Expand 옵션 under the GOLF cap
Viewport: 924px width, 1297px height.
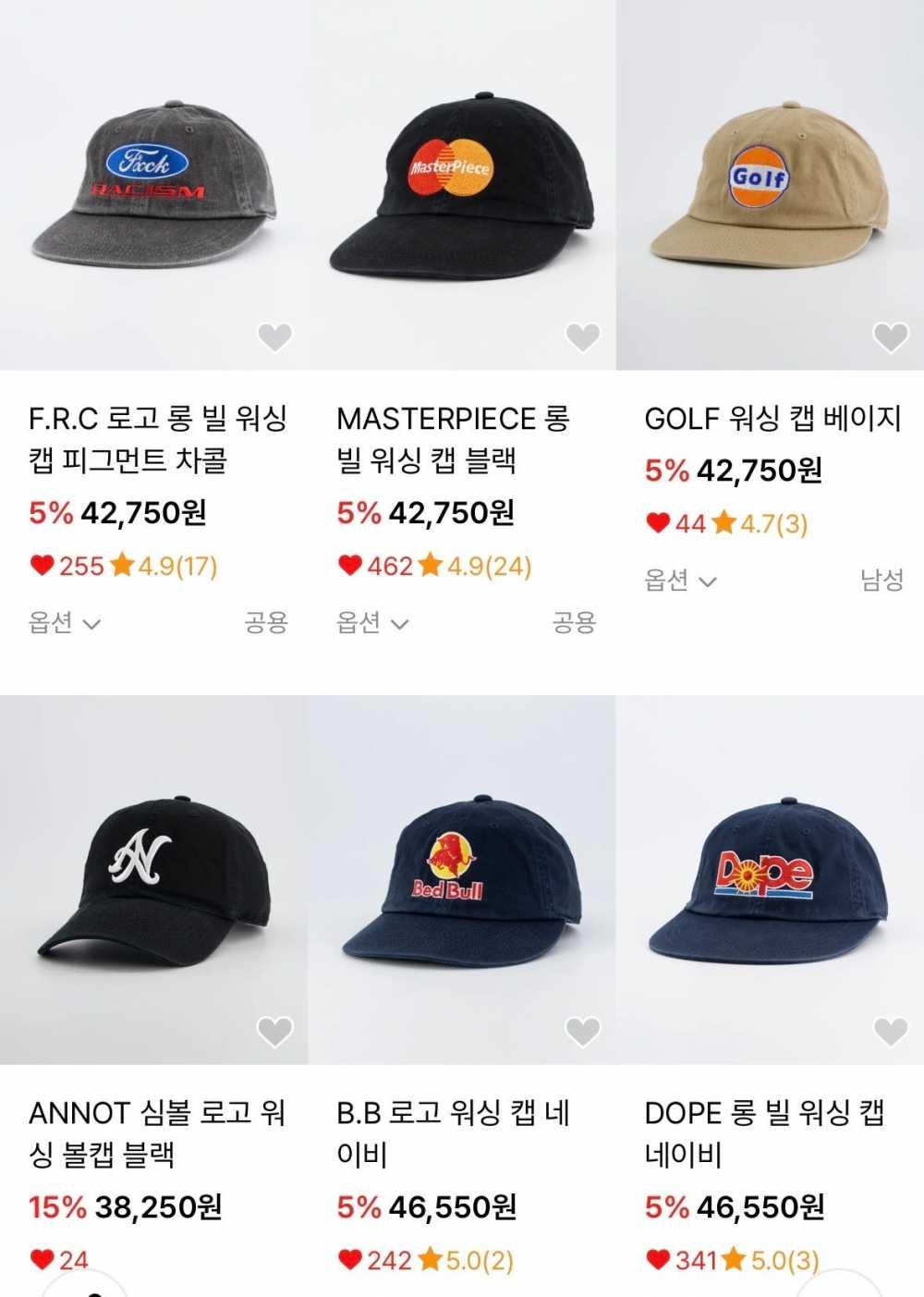coord(680,581)
